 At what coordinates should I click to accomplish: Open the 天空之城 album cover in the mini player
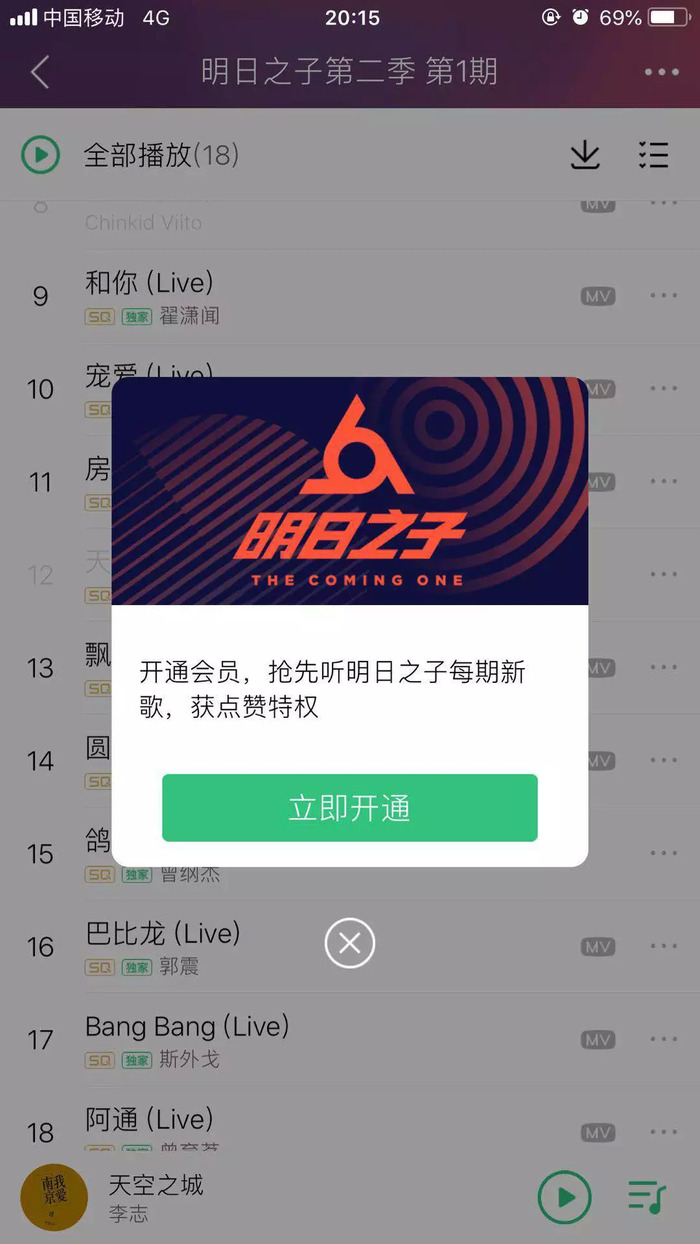point(54,1197)
